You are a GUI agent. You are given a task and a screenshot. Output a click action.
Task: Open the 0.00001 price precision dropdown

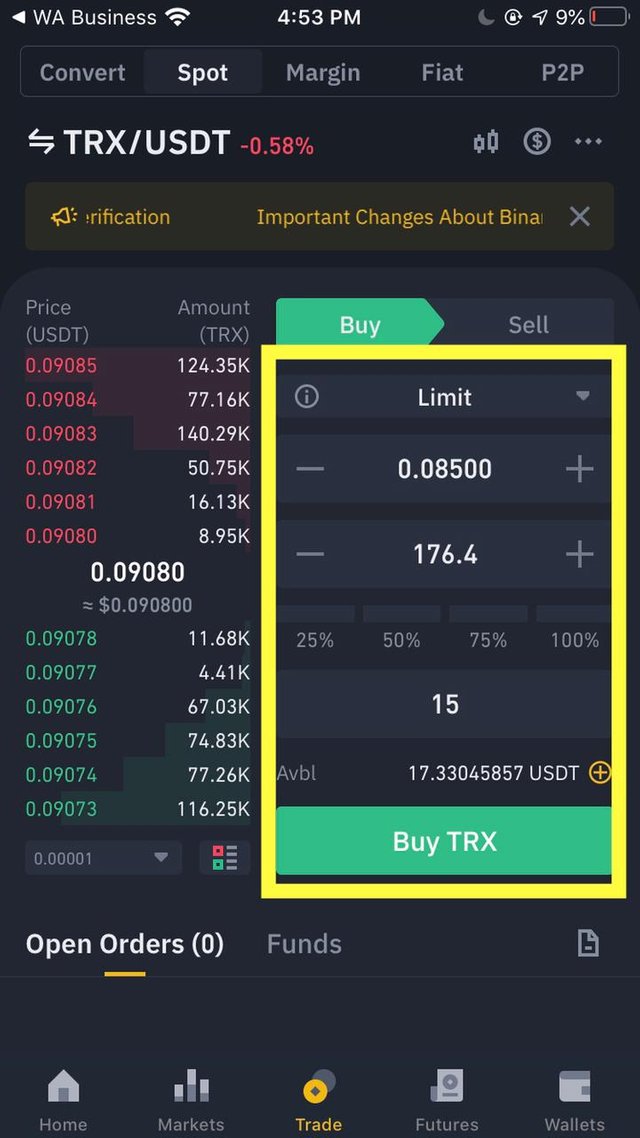point(103,858)
